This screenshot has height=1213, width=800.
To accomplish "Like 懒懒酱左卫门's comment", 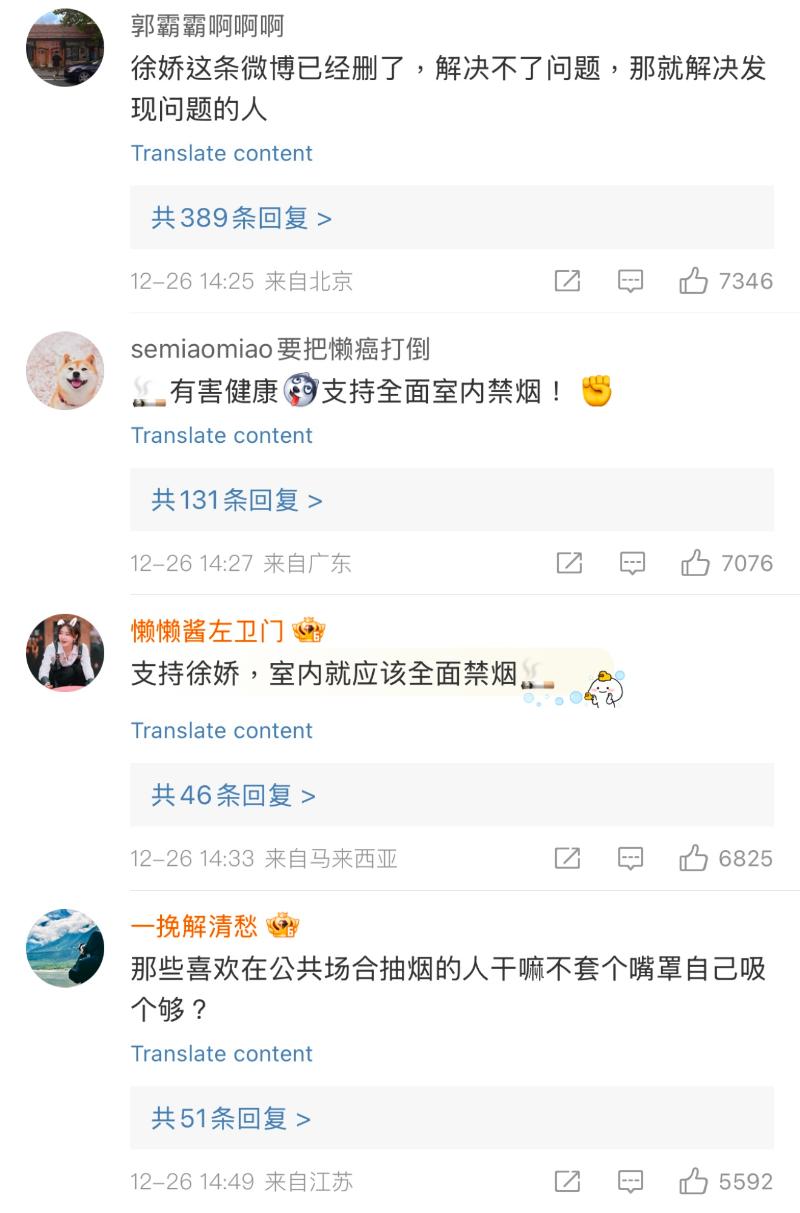I will click(694, 858).
